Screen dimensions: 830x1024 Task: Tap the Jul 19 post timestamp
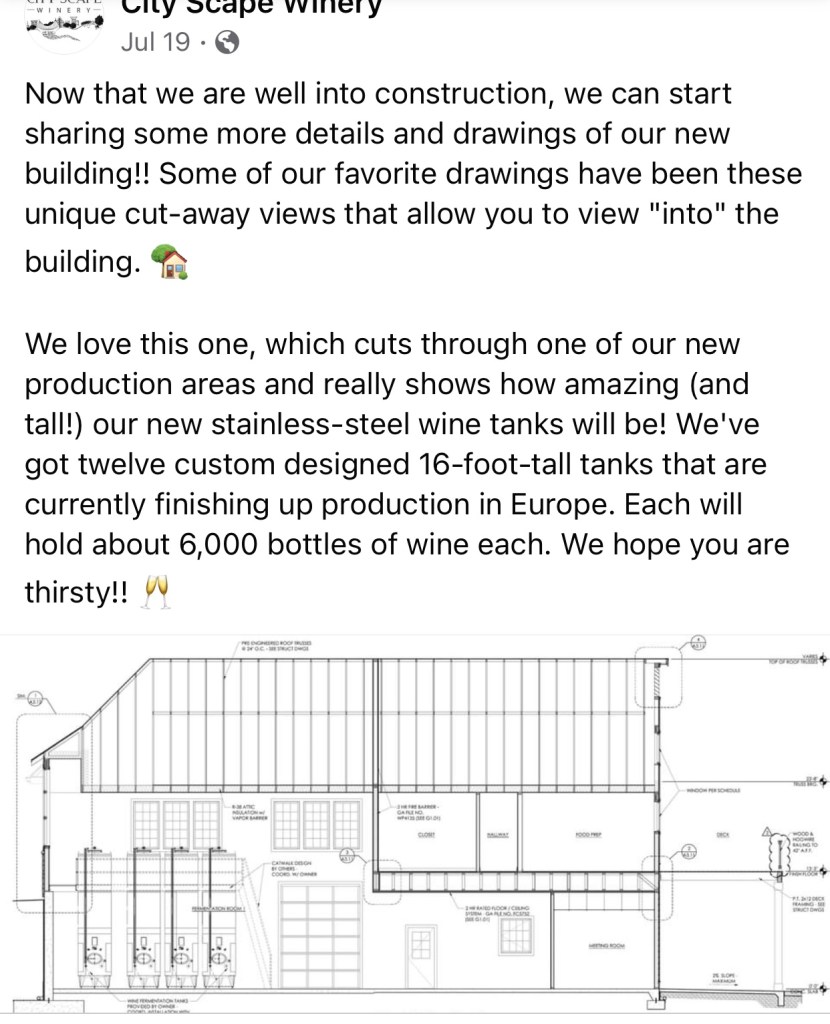tap(154, 42)
